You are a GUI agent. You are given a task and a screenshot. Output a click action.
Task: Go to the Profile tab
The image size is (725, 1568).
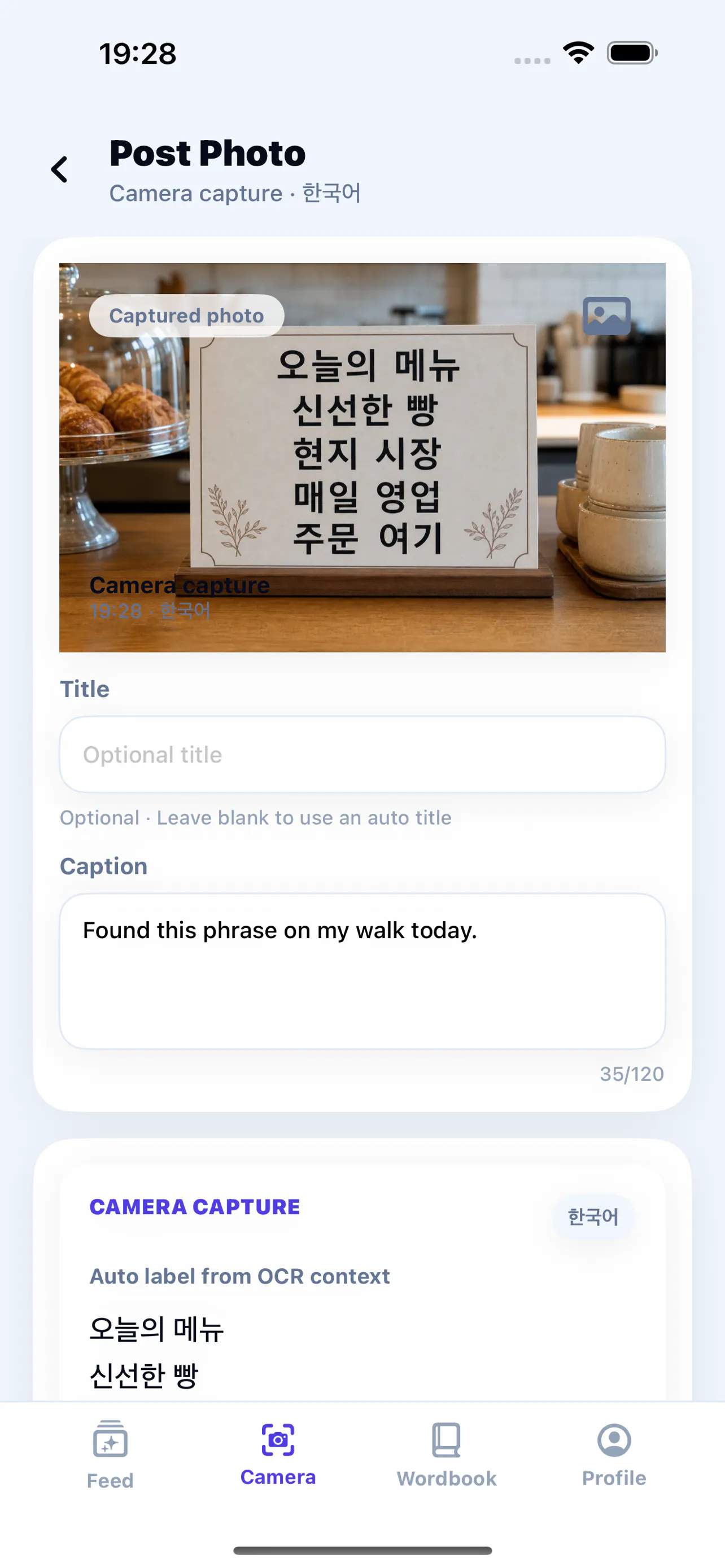[x=614, y=1455]
